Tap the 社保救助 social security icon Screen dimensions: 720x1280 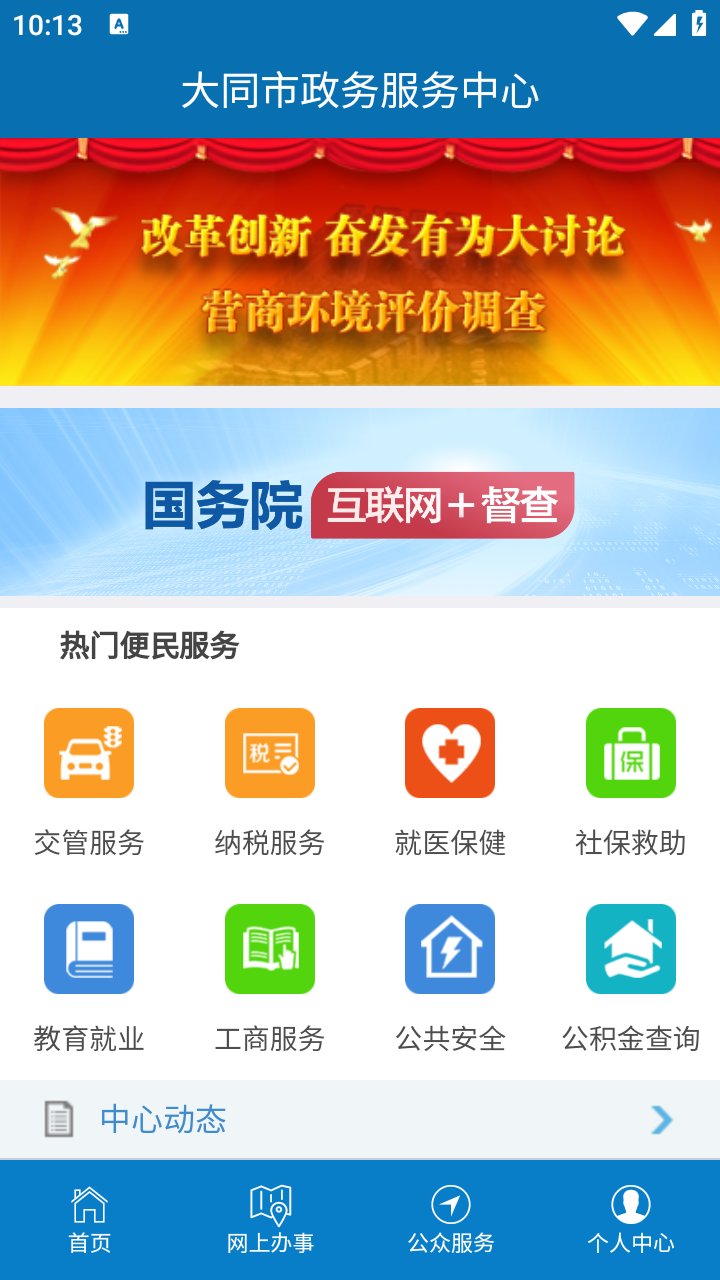point(631,753)
